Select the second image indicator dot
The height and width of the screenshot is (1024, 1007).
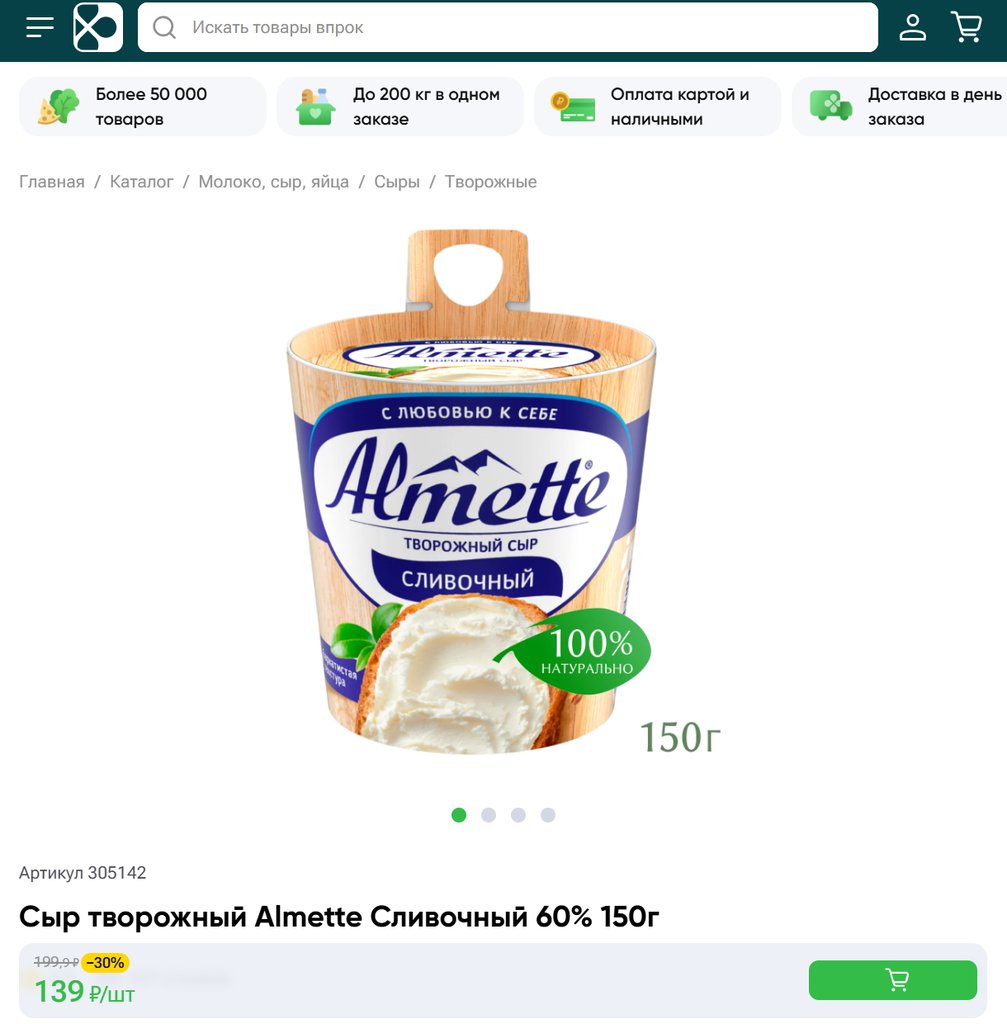click(488, 815)
